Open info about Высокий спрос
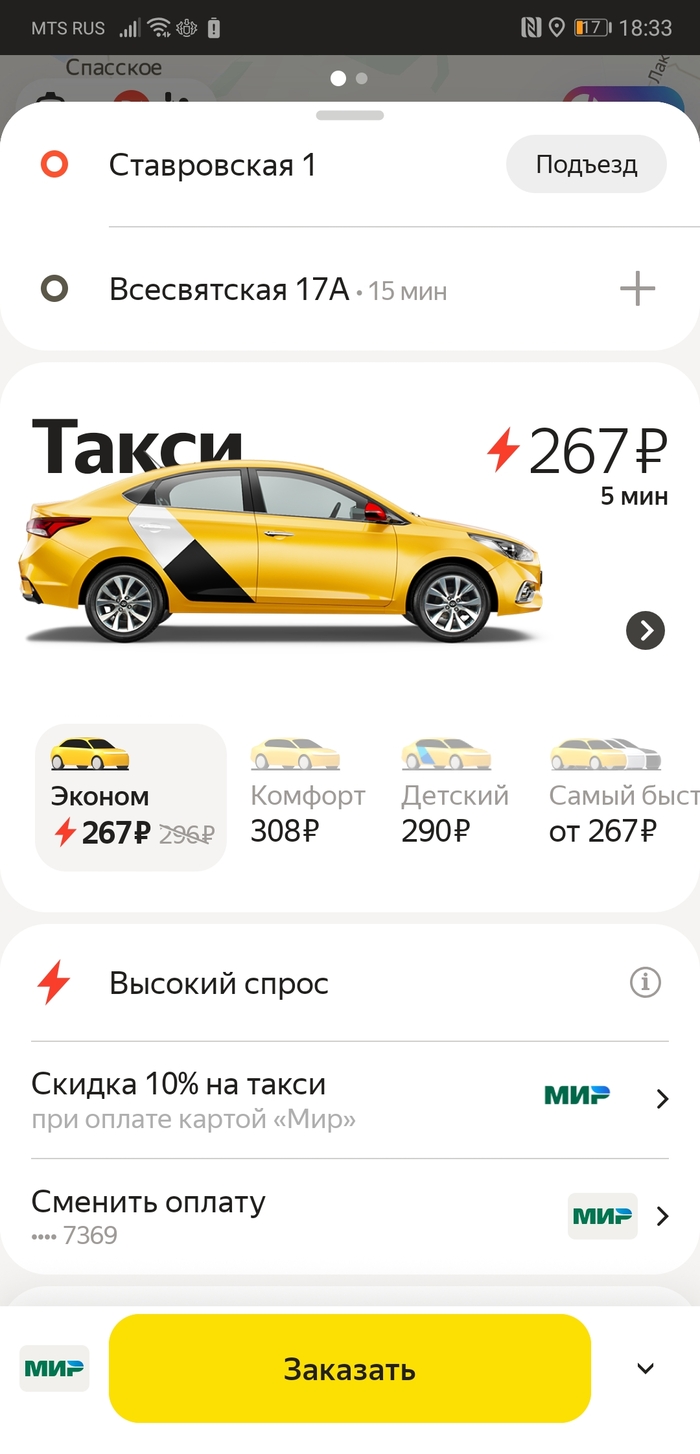Screen dimensions: 700x1454 coord(645,983)
